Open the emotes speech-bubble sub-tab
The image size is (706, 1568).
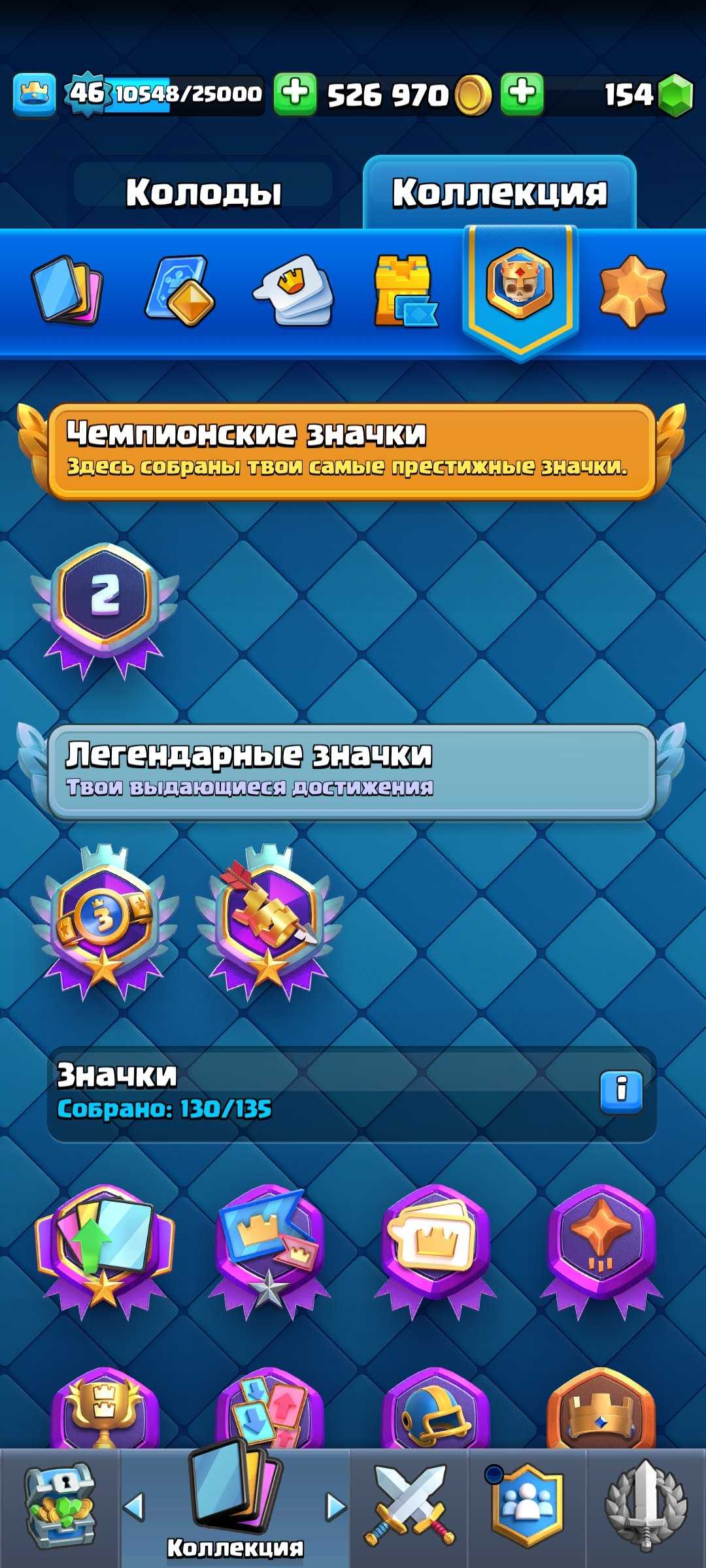294,290
